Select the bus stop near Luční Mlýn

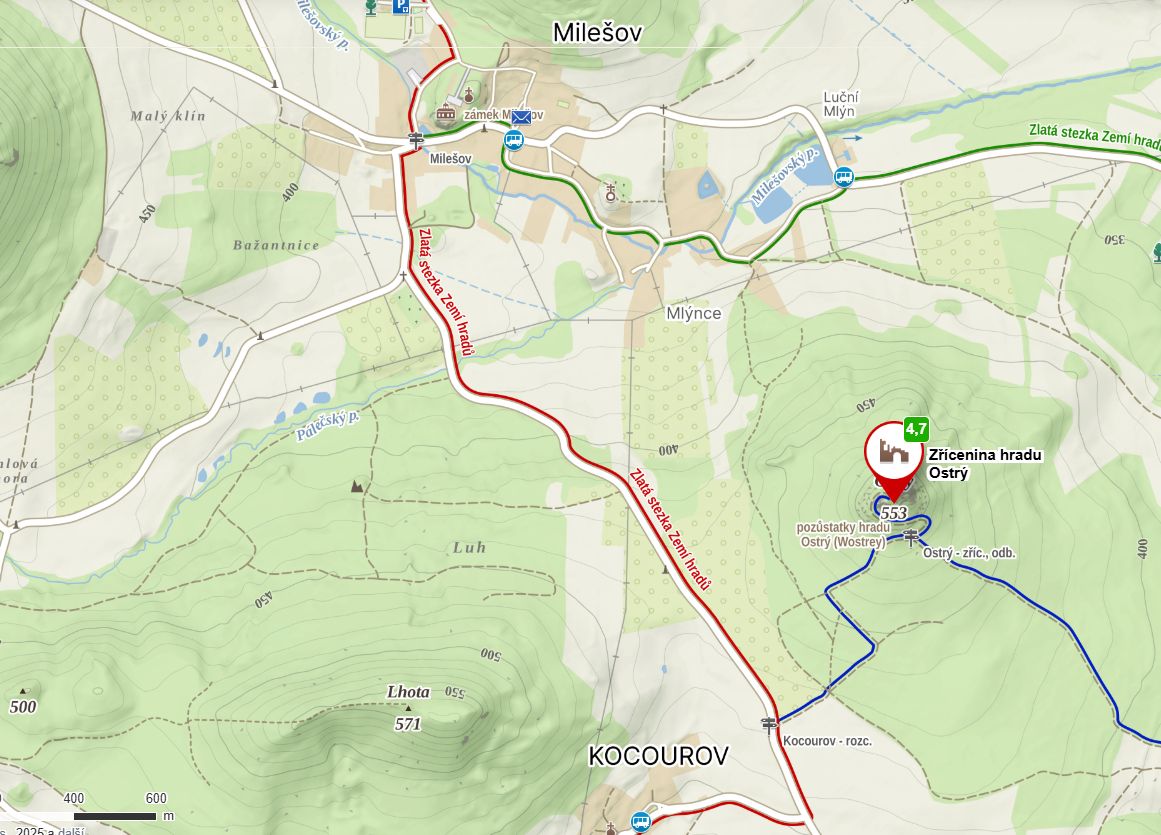[x=844, y=177]
